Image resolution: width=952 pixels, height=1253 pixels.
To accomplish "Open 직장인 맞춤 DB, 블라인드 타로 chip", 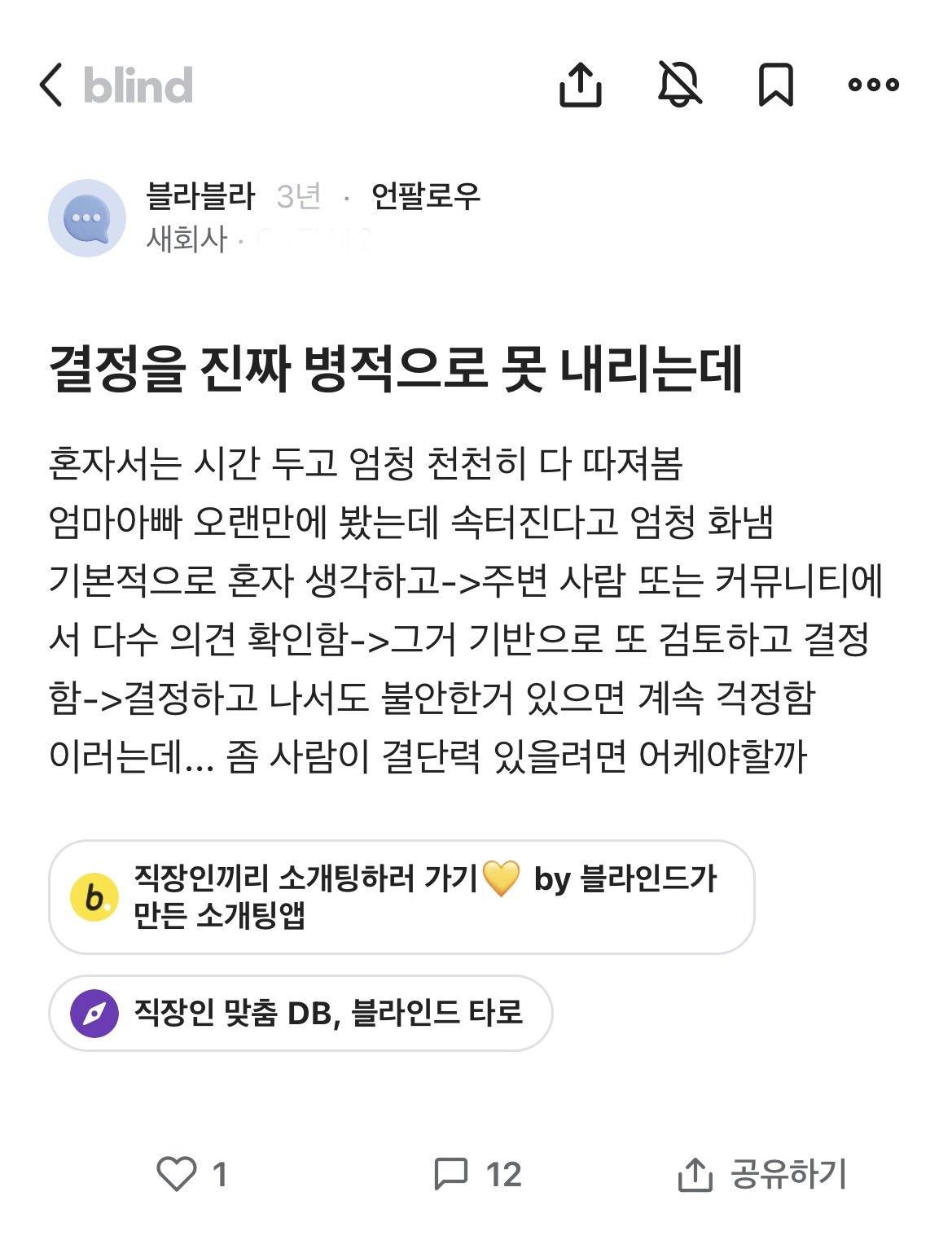I will click(301, 1014).
